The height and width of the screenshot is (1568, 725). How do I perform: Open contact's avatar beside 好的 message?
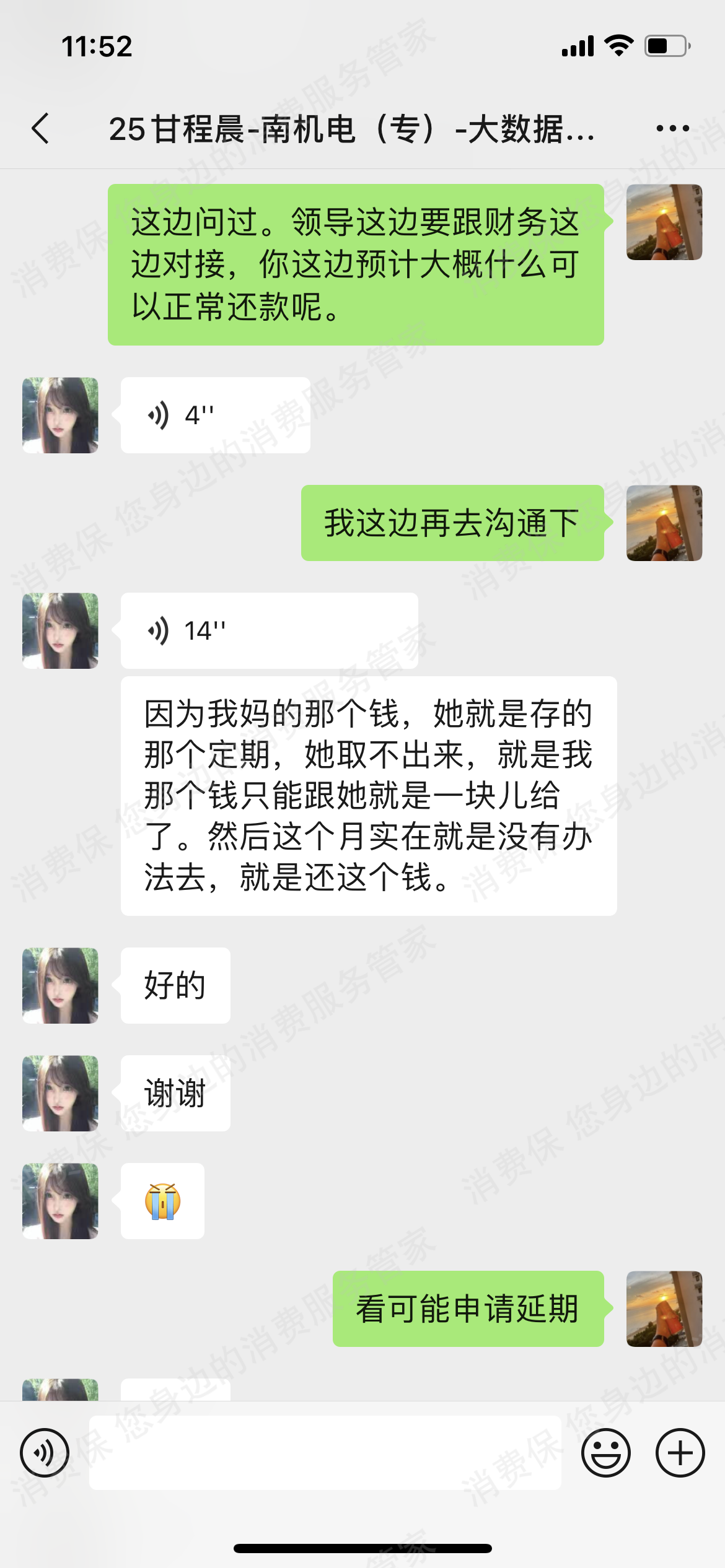60,985
